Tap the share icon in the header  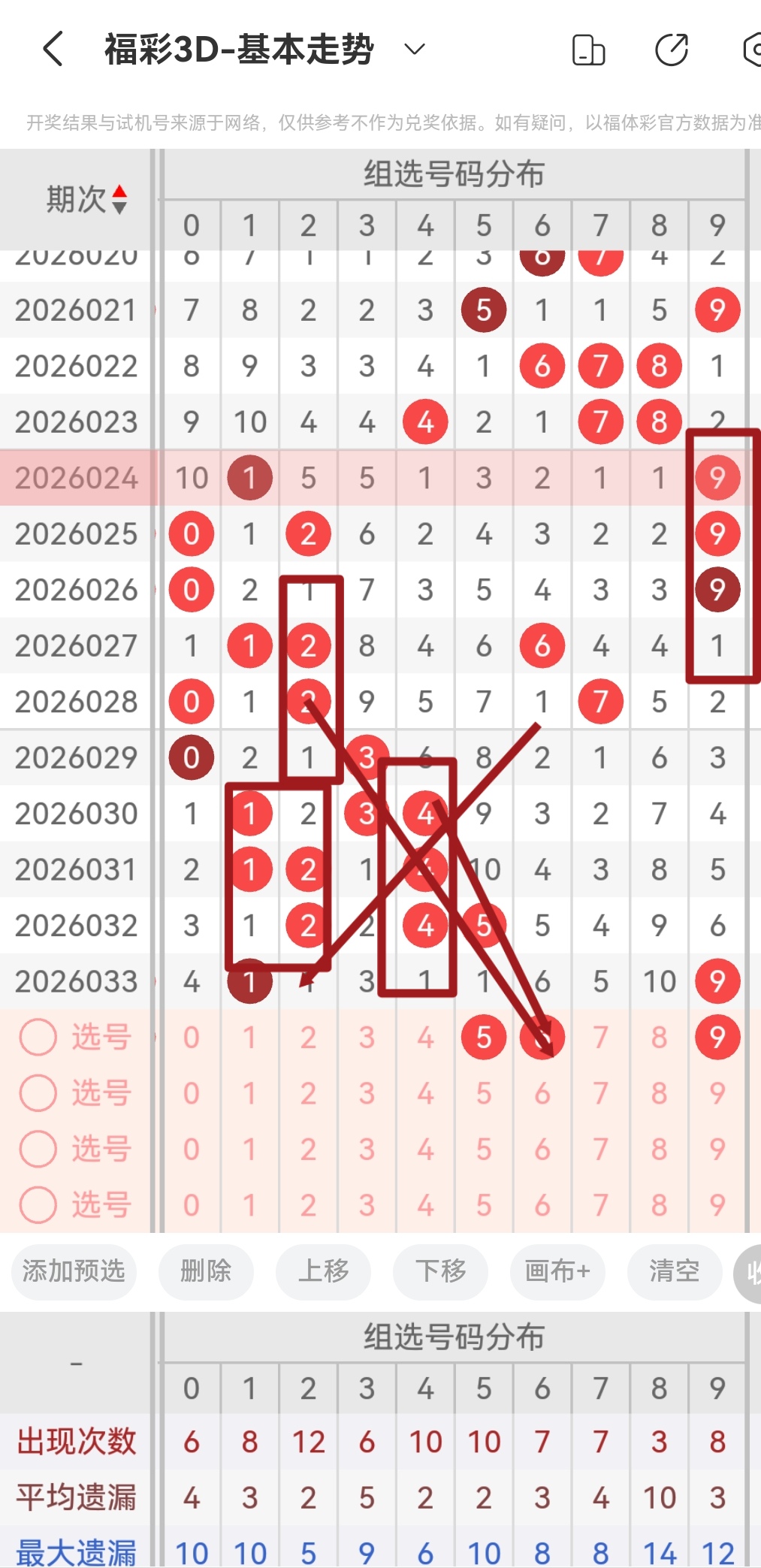(x=671, y=50)
